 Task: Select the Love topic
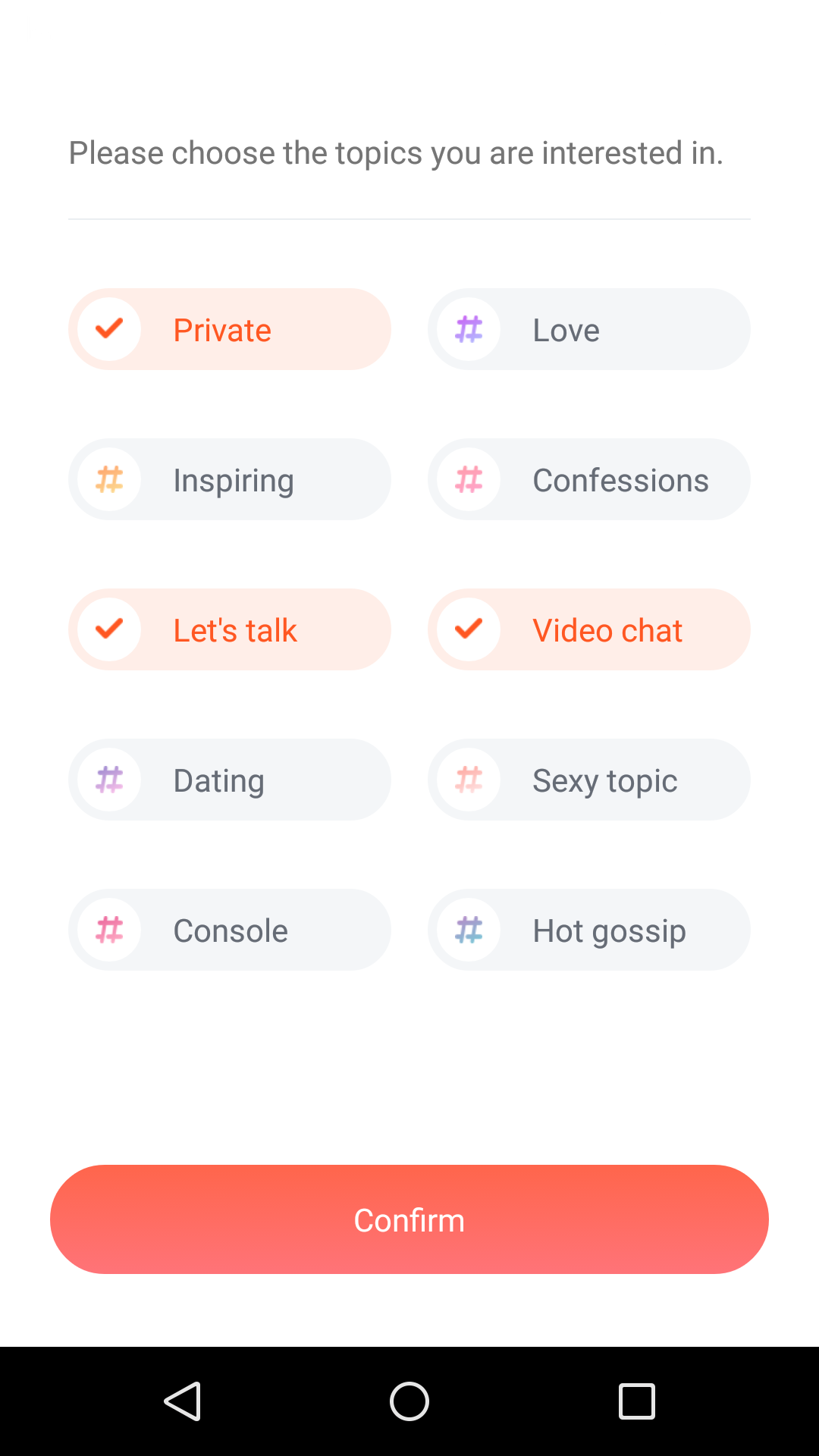[588, 329]
